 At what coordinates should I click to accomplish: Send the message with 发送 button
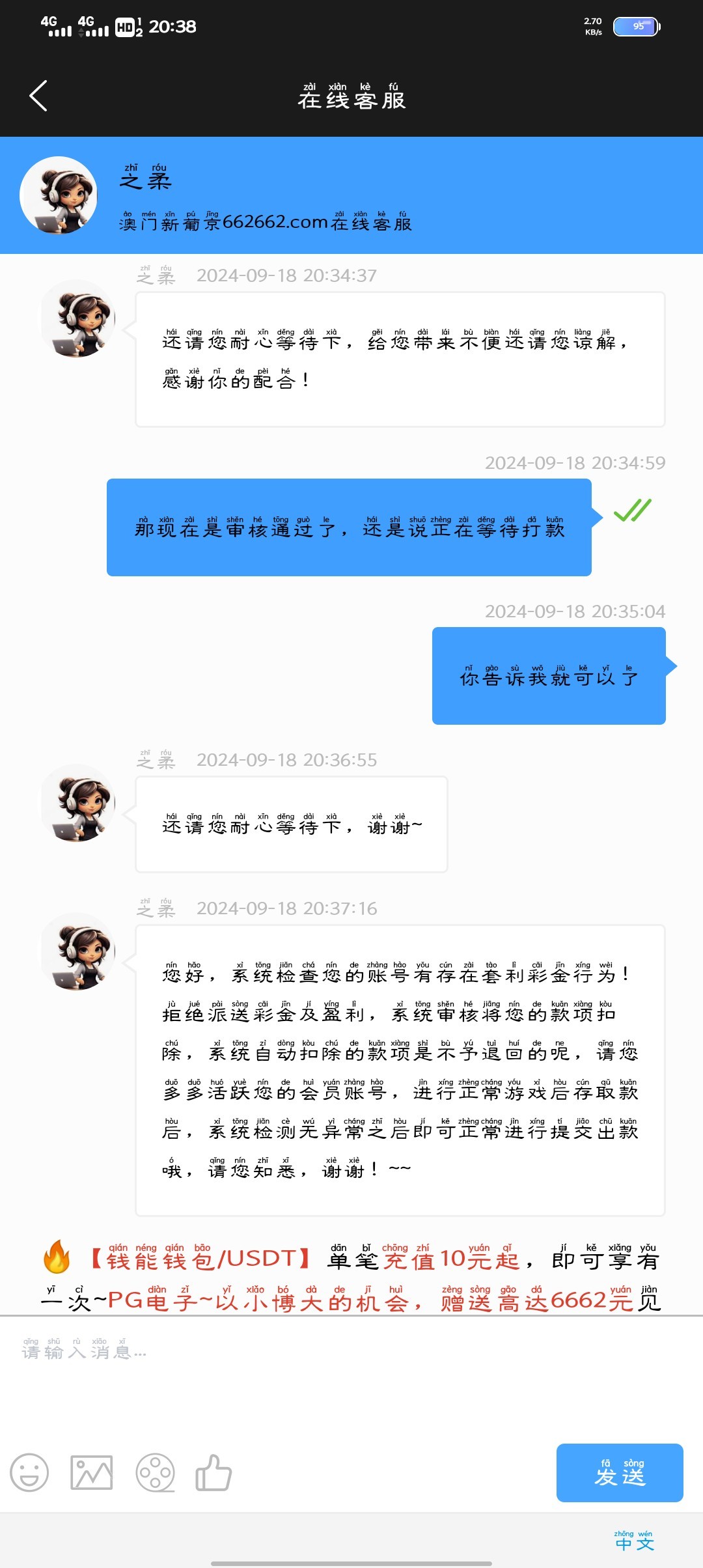click(619, 1473)
